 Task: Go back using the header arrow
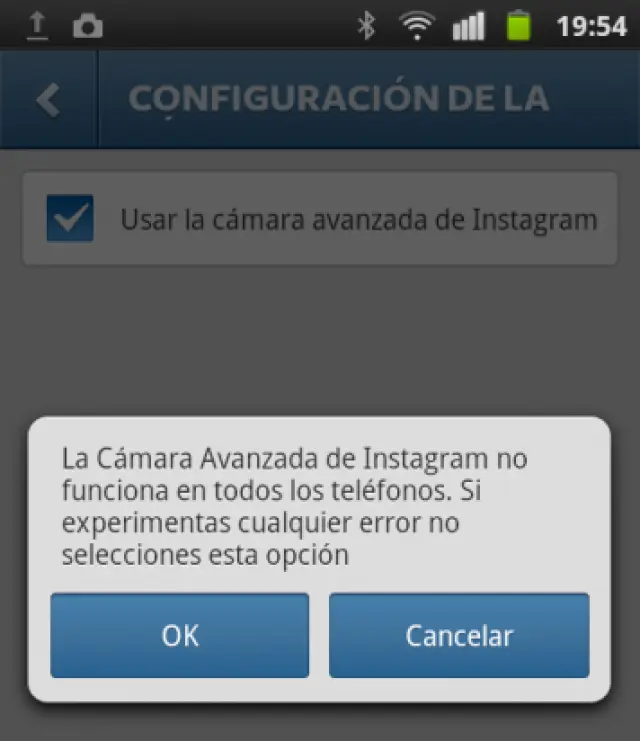[x=48, y=99]
